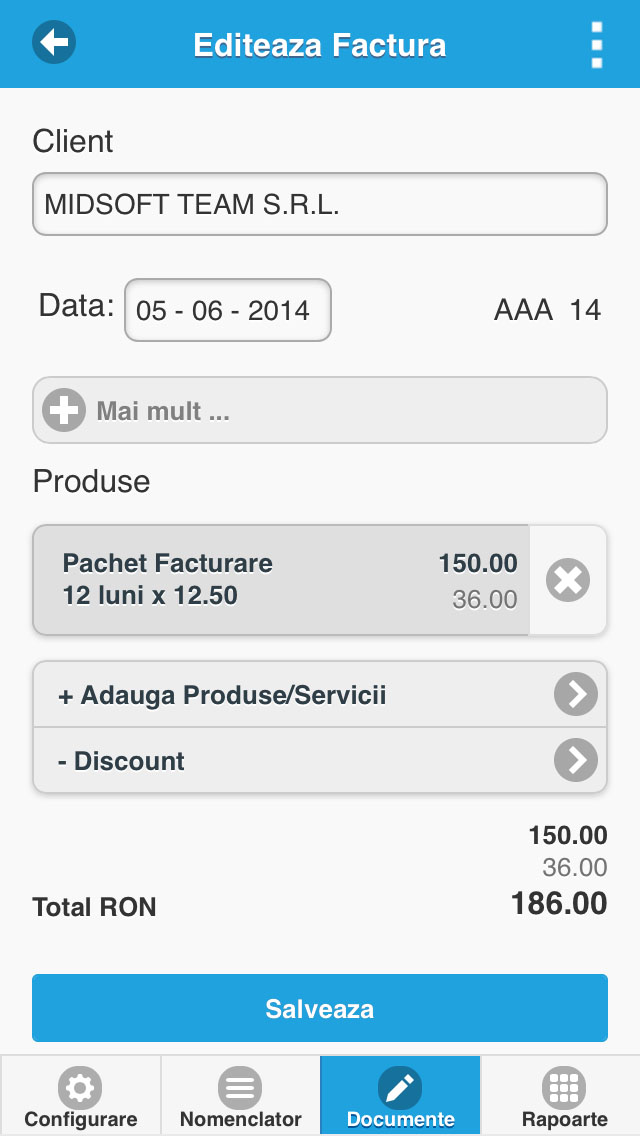Expand the Mai mult section
The image size is (640, 1136).
(320, 410)
